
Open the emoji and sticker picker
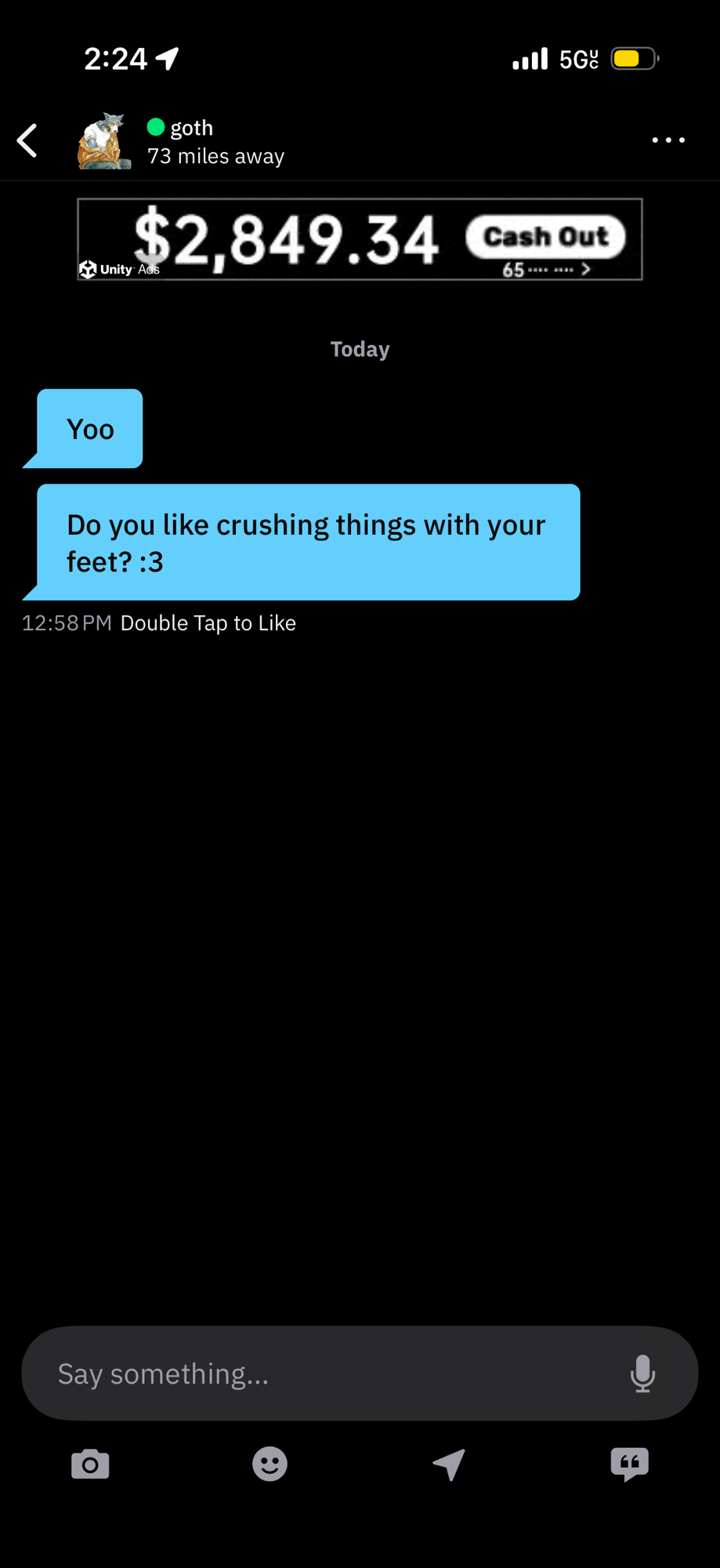pos(270,1464)
